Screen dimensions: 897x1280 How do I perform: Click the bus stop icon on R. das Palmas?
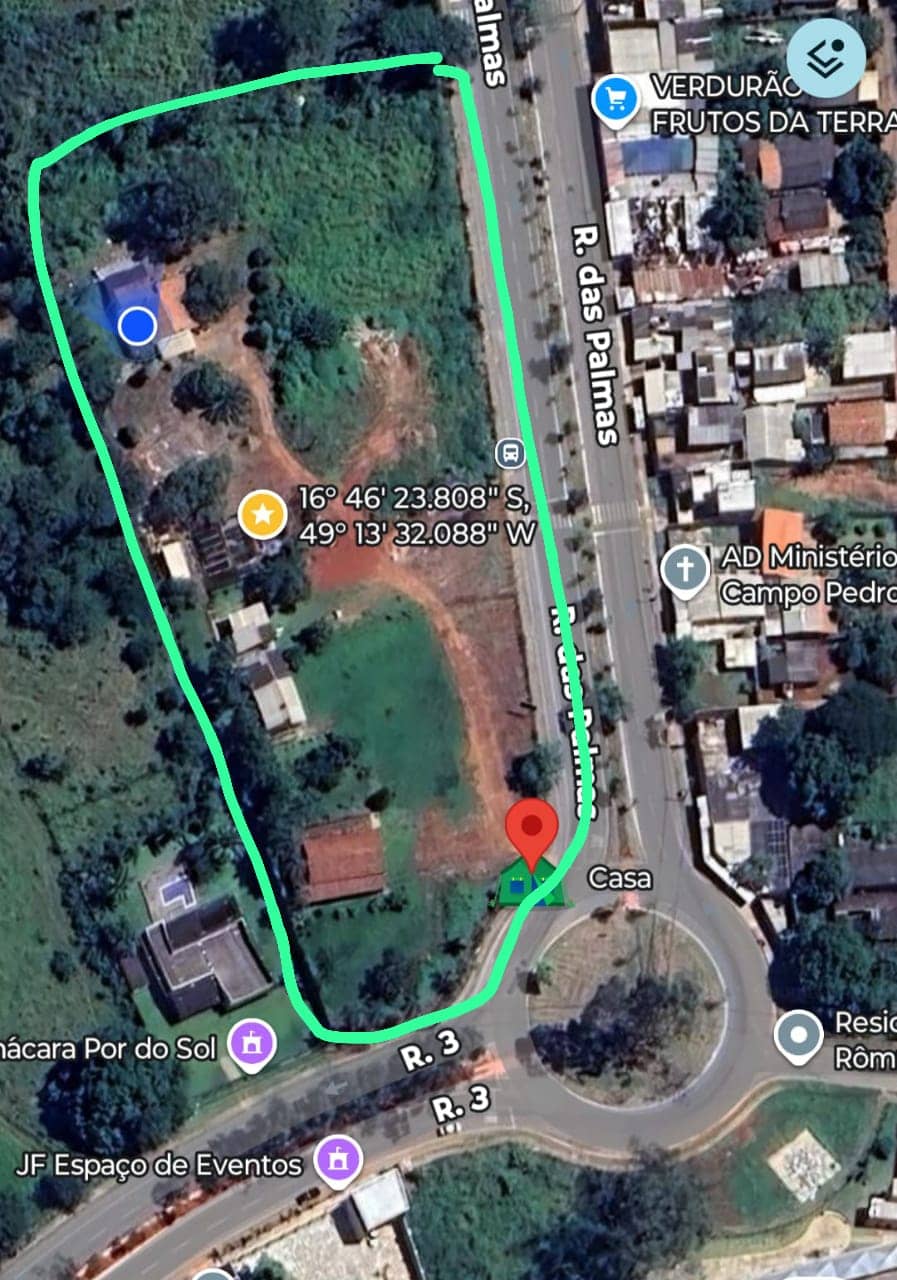pos(510,455)
